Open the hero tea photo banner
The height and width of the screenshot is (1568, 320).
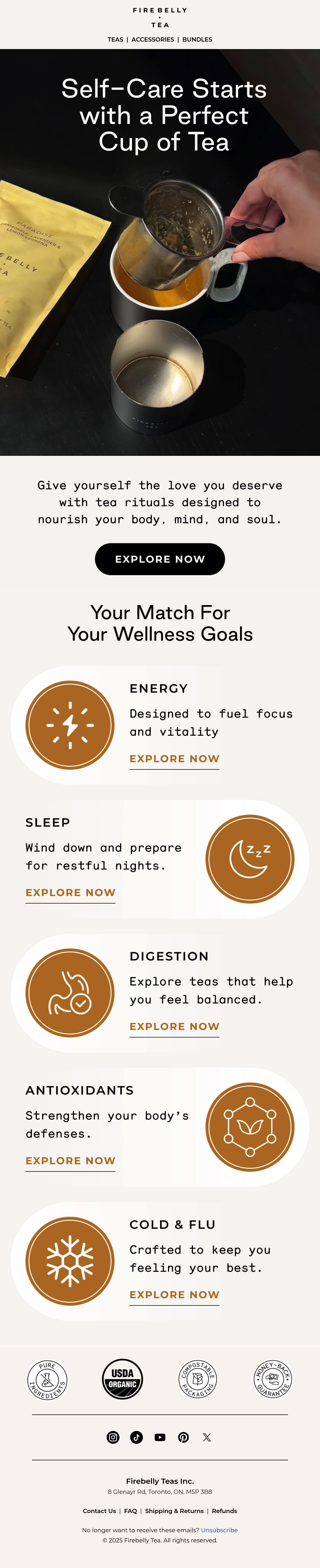160,252
